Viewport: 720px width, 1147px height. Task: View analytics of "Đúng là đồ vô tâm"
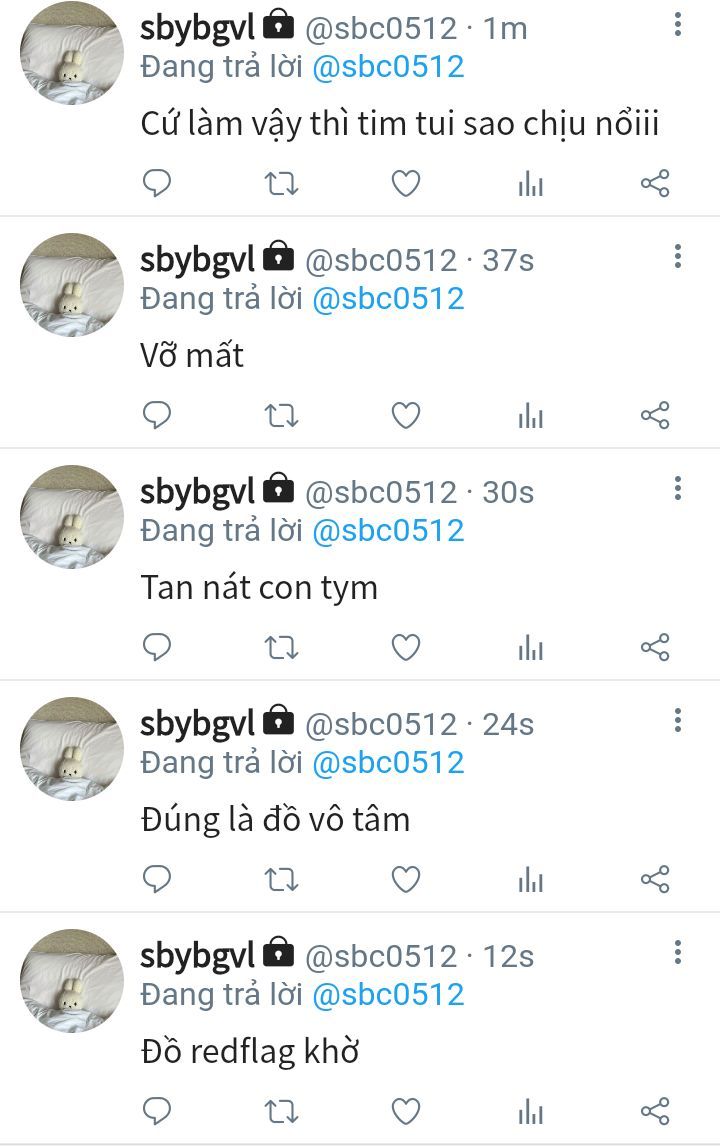pos(530,879)
